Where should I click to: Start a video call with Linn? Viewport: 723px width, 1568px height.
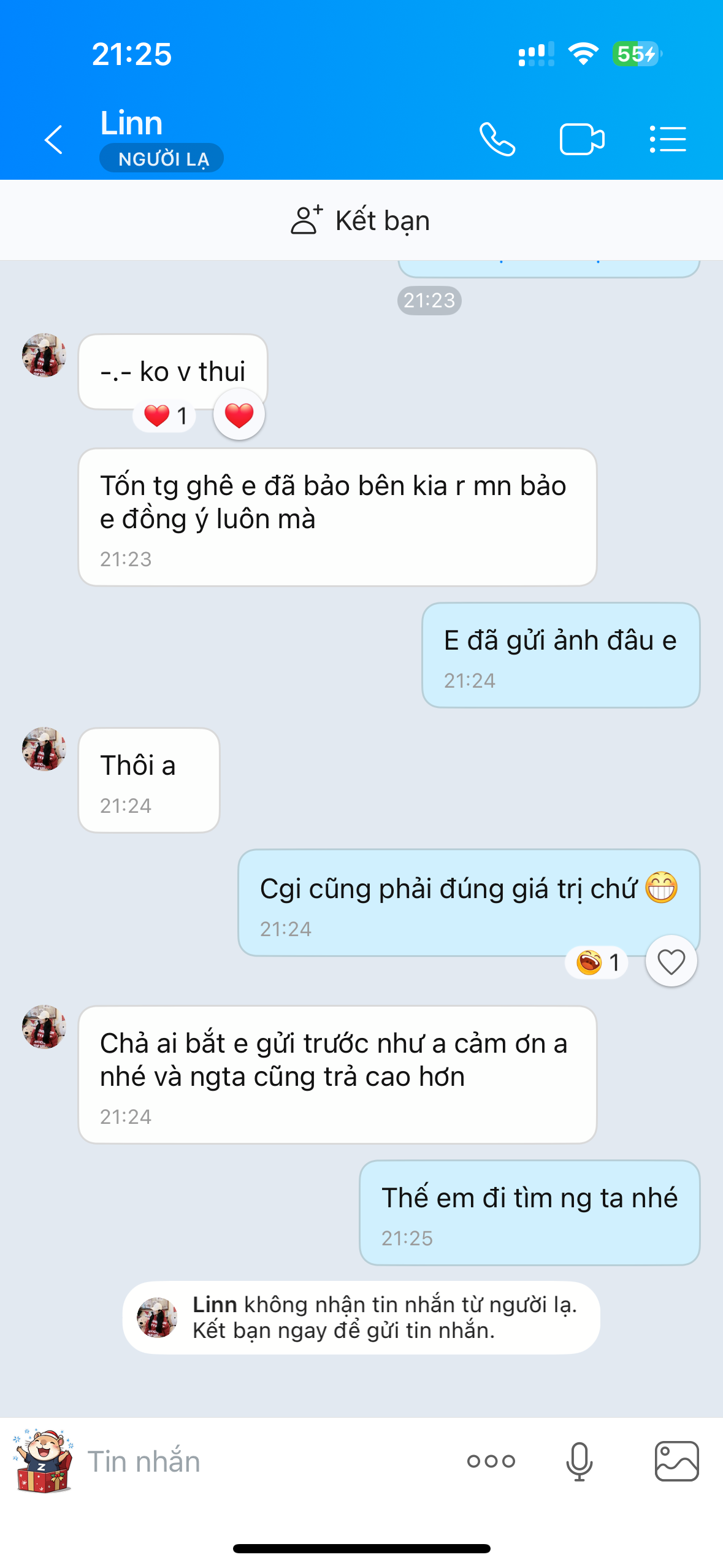click(581, 139)
